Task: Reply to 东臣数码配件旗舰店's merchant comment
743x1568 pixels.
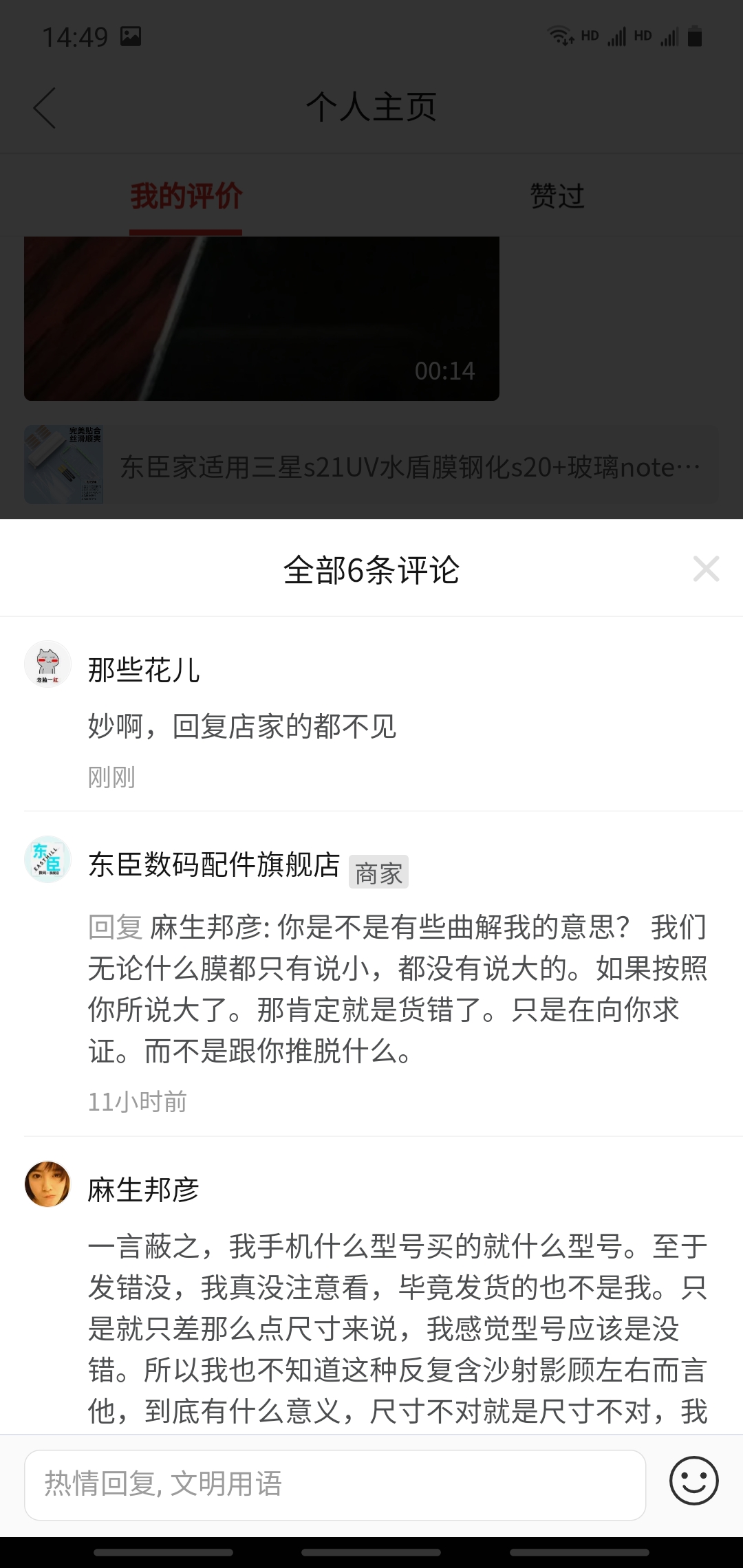Action: tap(397, 989)
